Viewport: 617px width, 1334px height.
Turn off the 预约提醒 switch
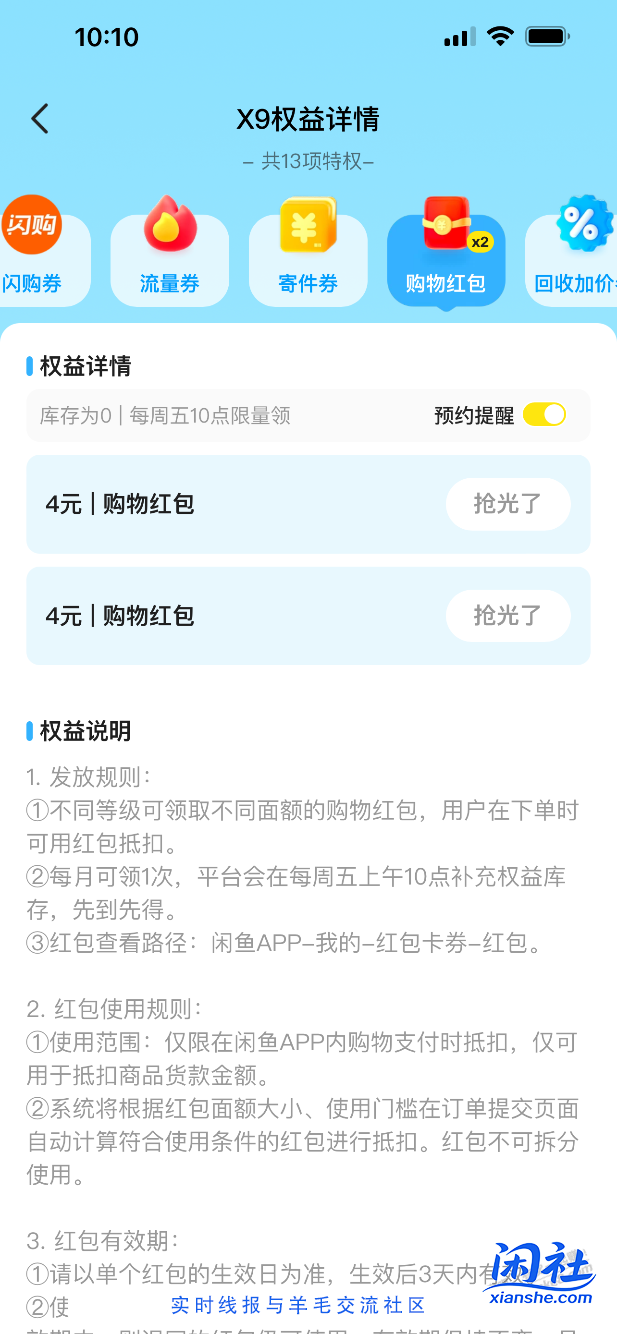click(x=544, y=415)
